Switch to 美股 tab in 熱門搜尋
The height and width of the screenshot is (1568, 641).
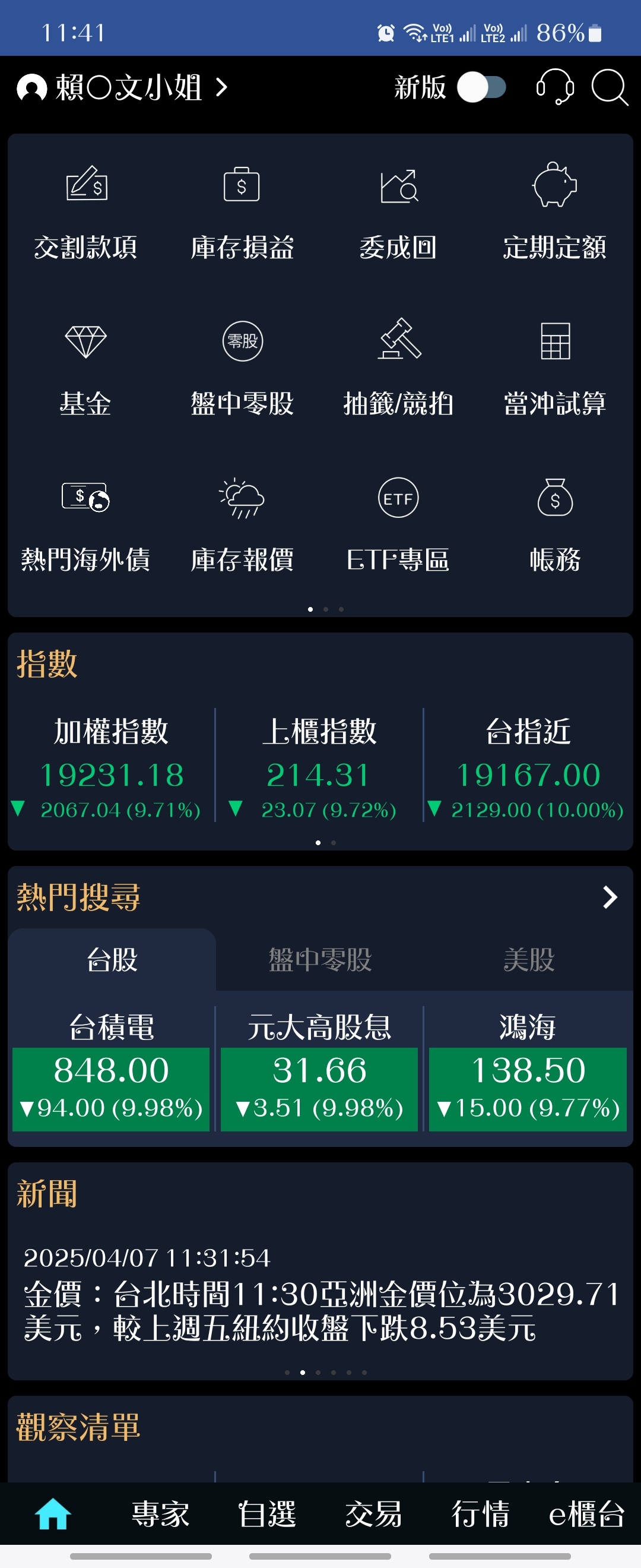528,960
